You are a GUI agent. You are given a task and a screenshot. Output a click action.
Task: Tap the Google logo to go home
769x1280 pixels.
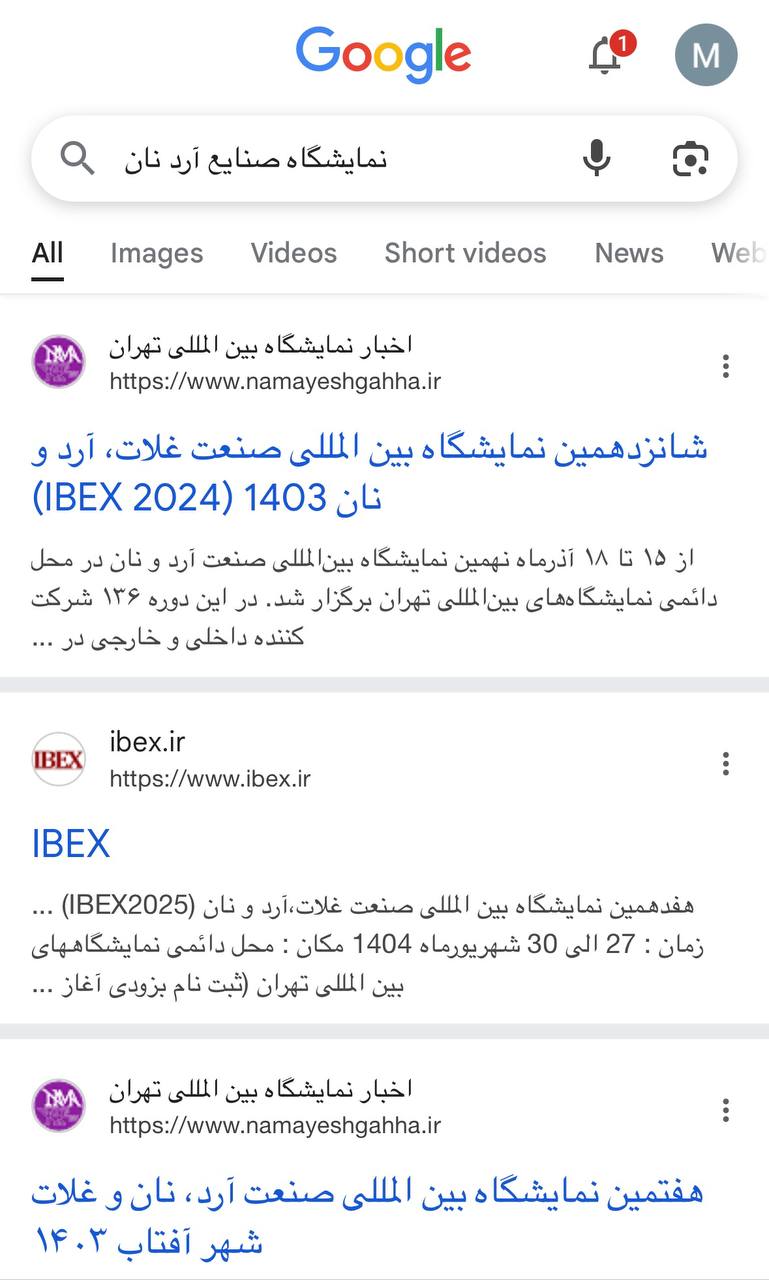pyautogui.click(x=383, y=54)
